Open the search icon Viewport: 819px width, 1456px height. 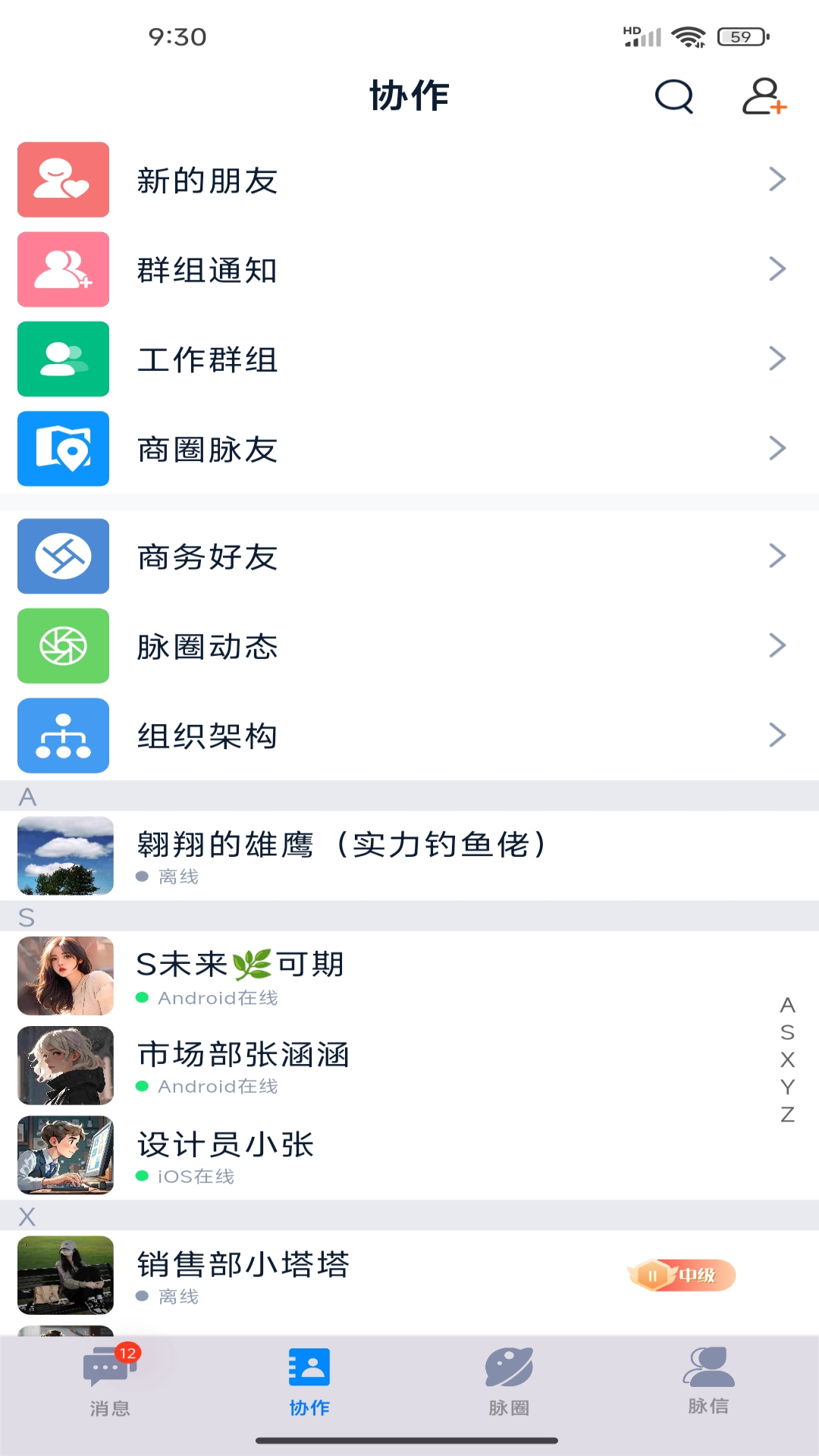[673, 96]
